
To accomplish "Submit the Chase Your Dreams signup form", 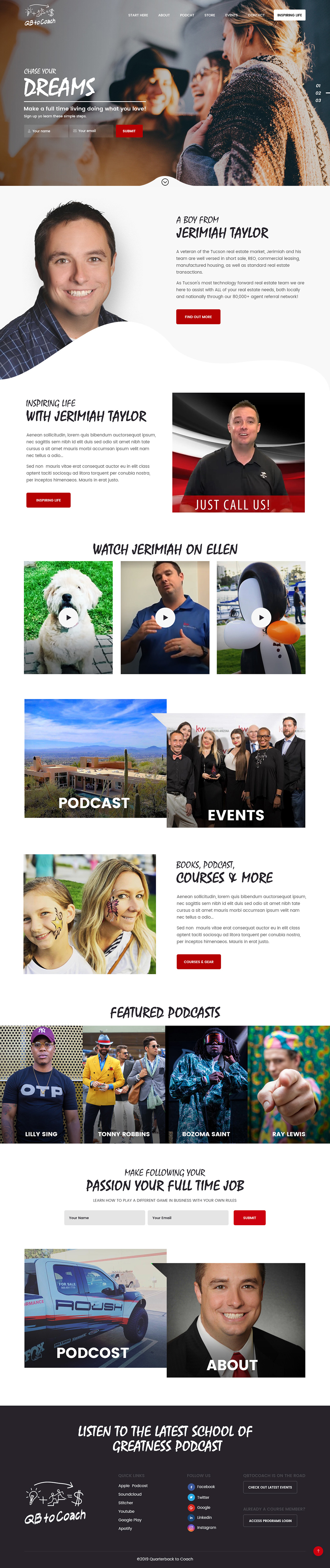I will coord(129,131).
